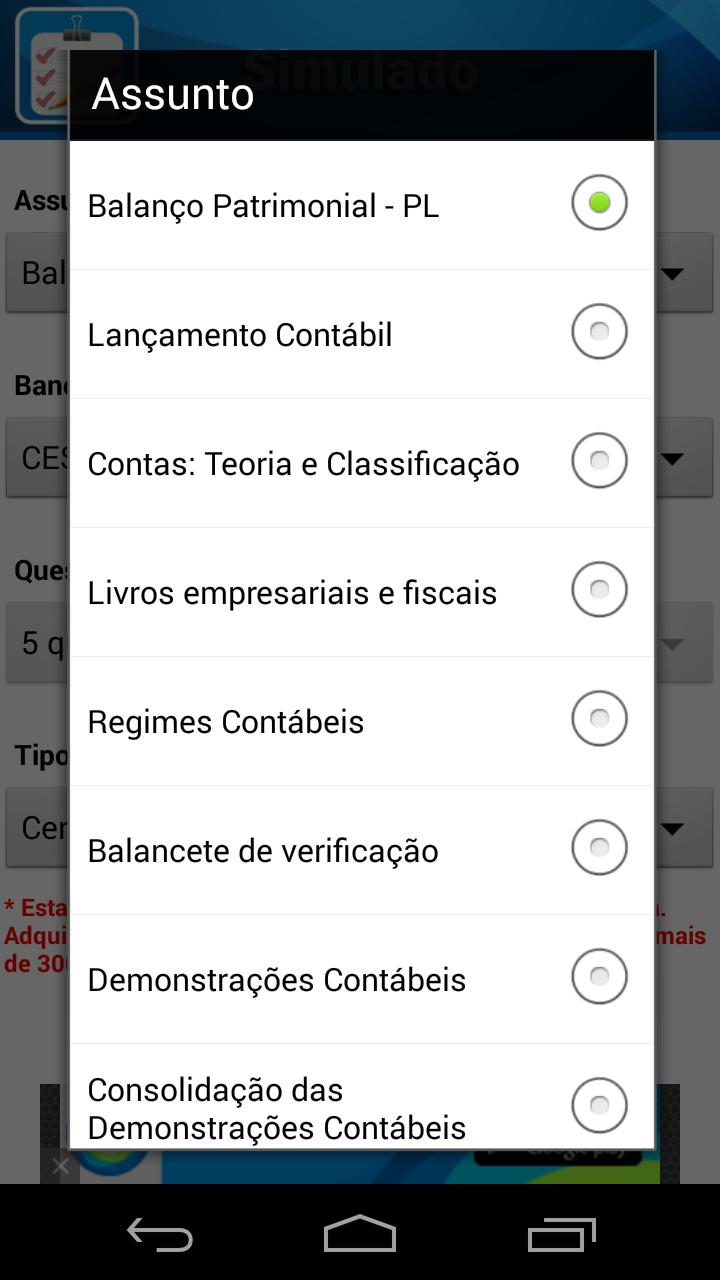Select the Balanço Patrimonial - PL radio button
720x1280 pixels.
pos(598,202)
